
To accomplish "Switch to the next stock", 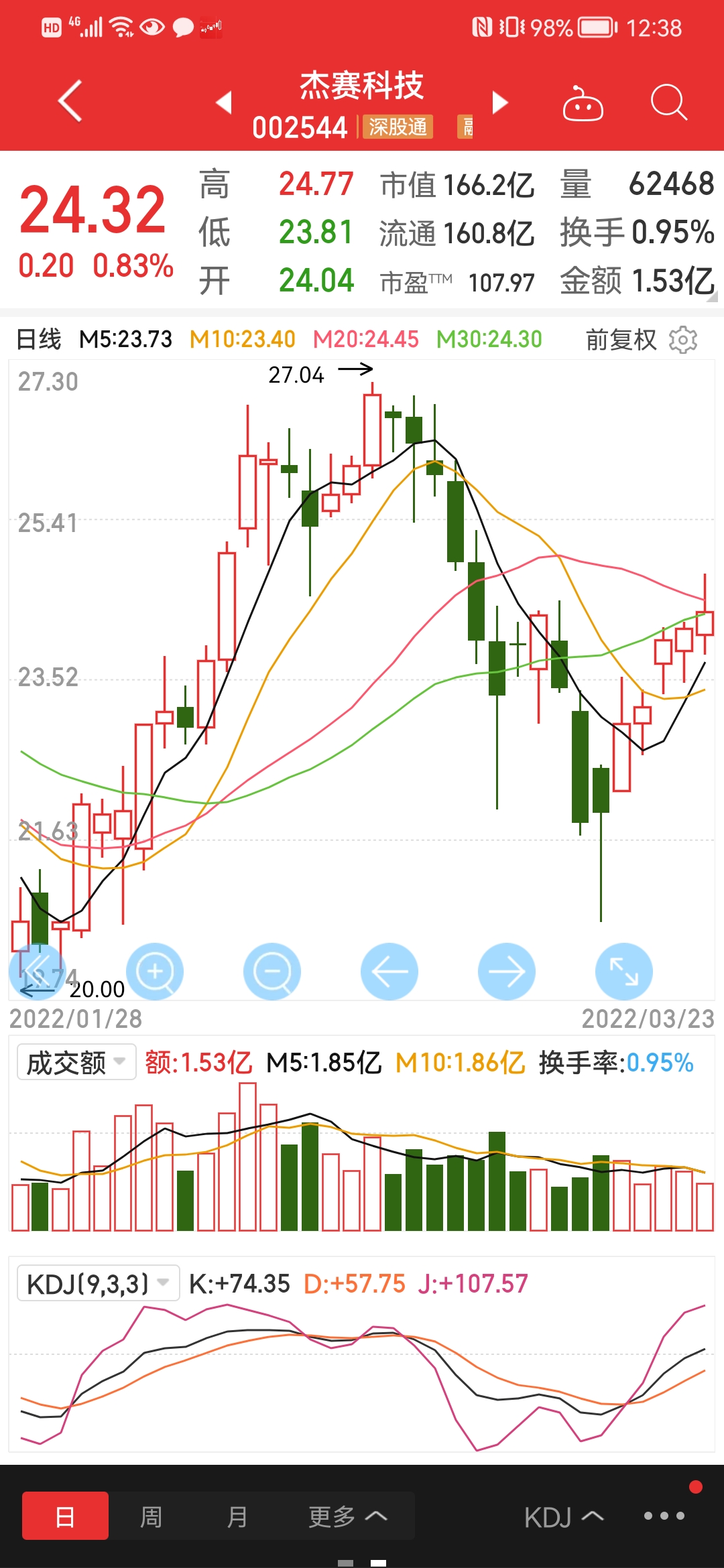I will pos(500,103).
